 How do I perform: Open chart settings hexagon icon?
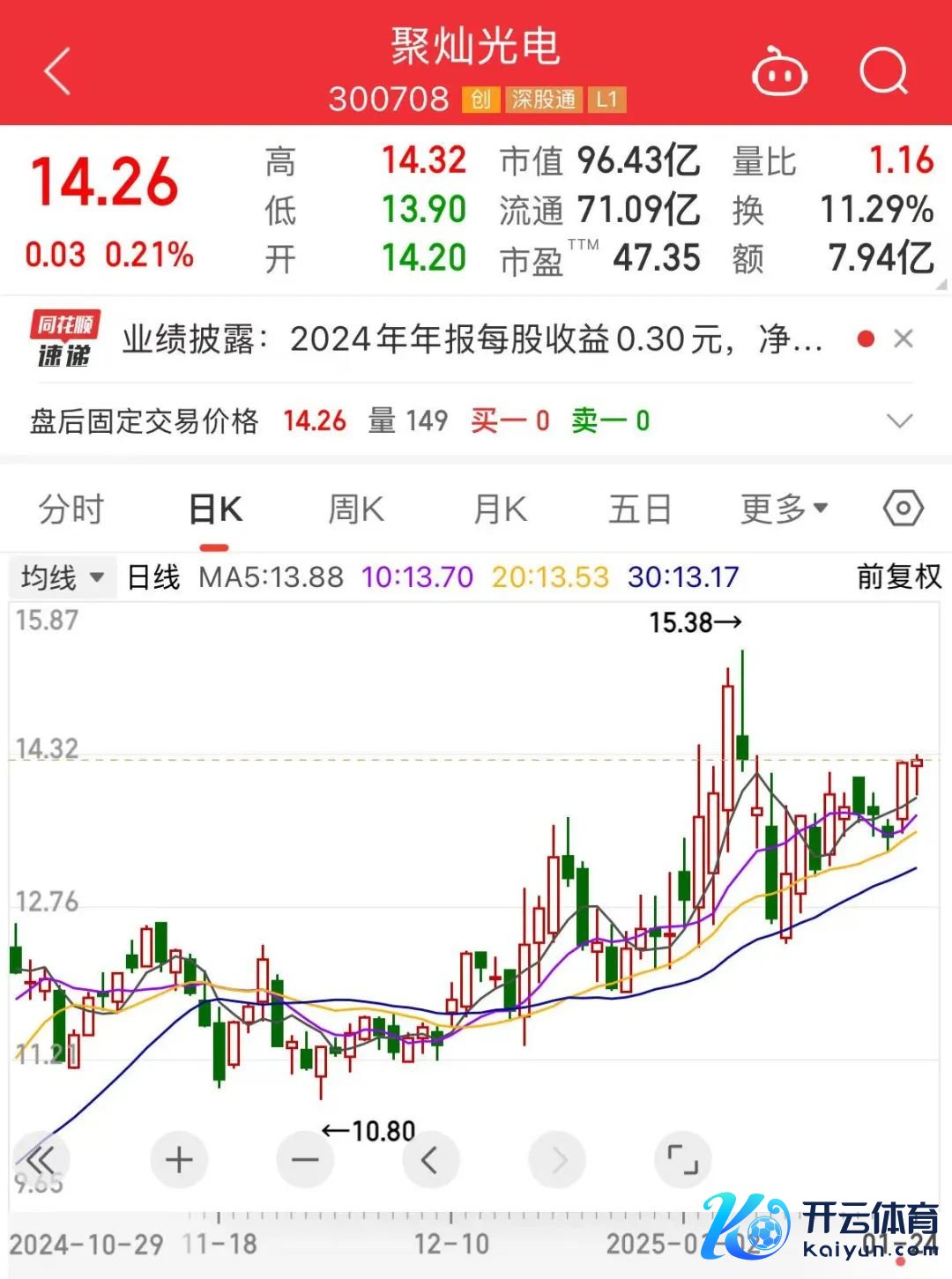(904, 509)
